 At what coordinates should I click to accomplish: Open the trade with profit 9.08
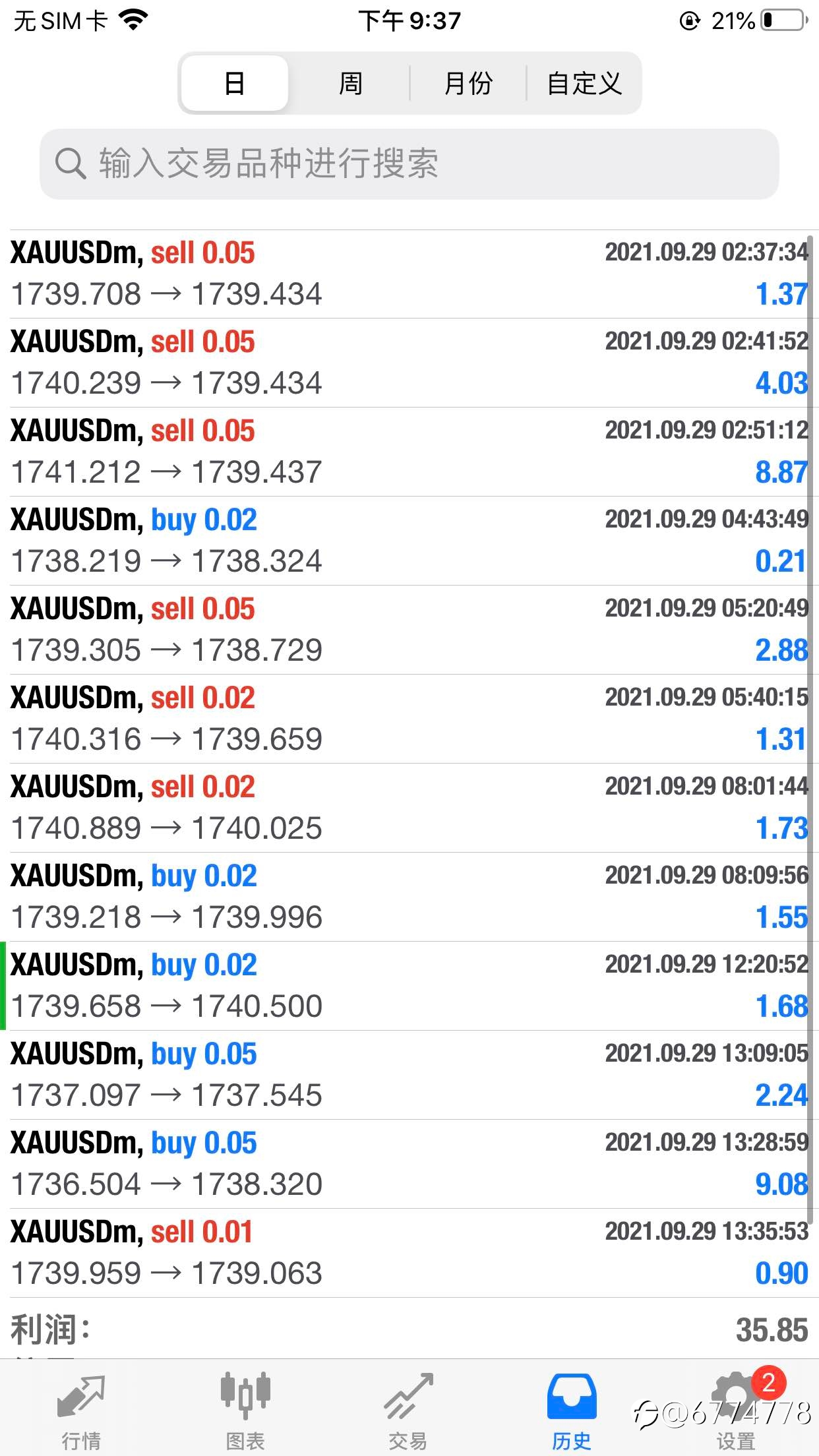(x=409, y=1164)
